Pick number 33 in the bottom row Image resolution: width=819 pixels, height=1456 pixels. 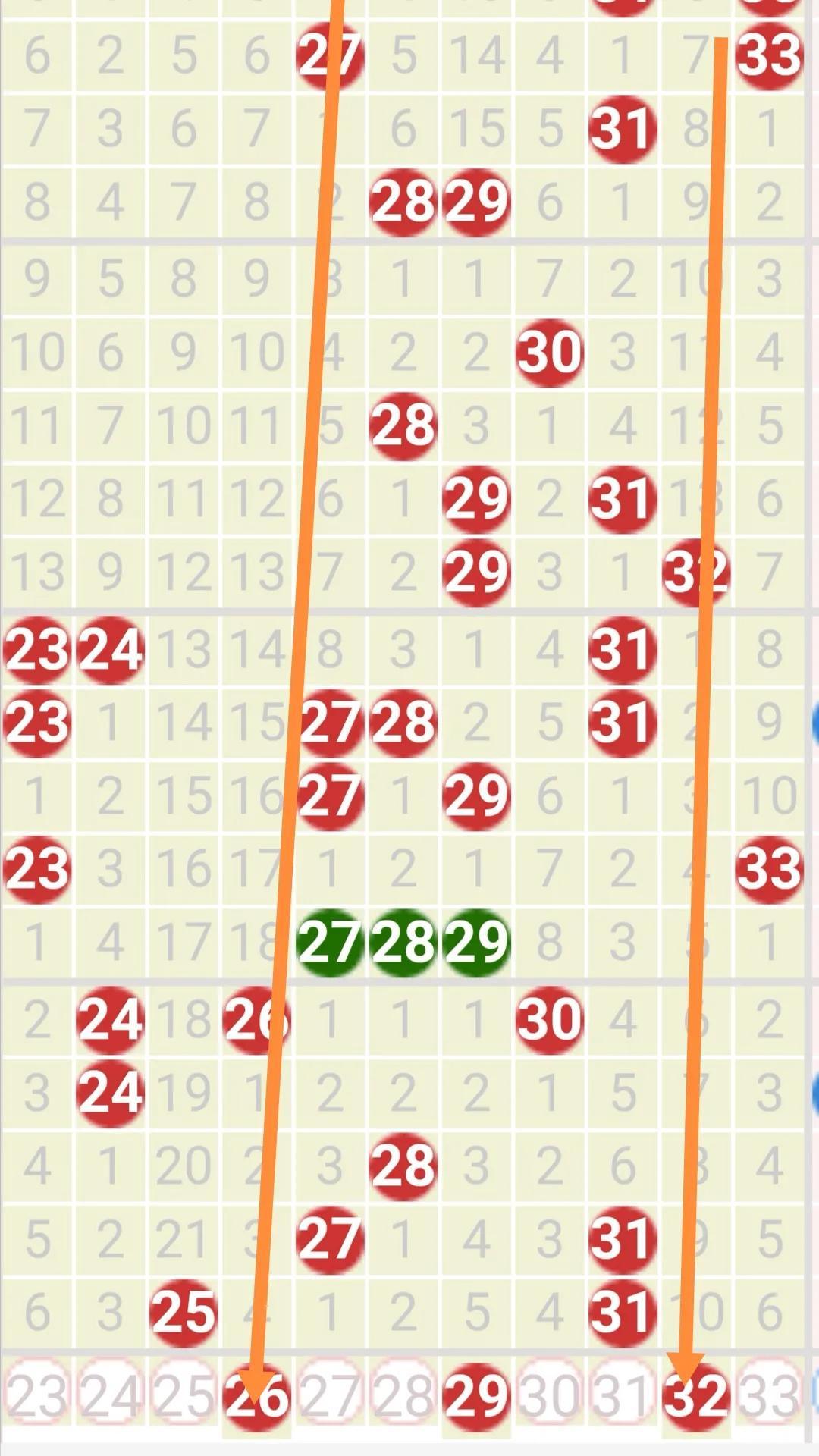(x=768, y=1395)
